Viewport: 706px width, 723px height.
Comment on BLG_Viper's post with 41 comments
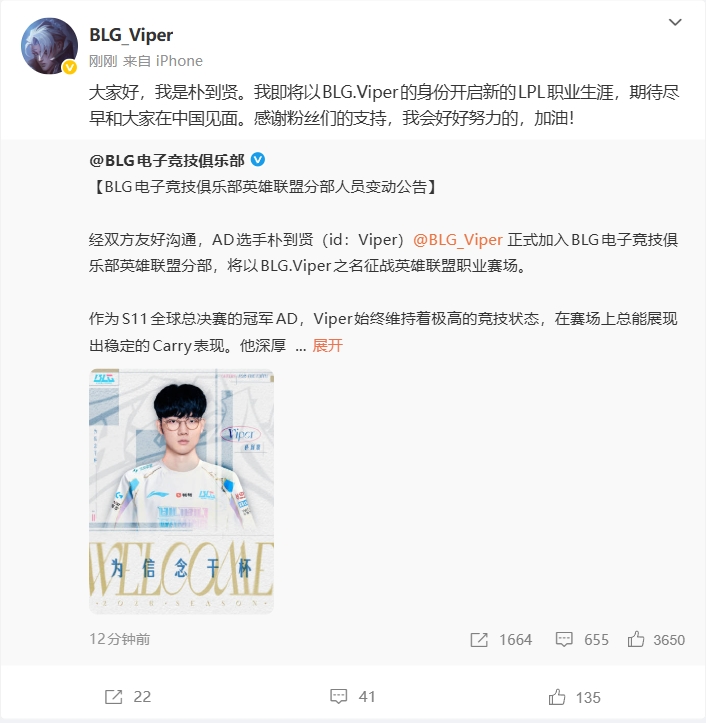[x=353, y=697]
